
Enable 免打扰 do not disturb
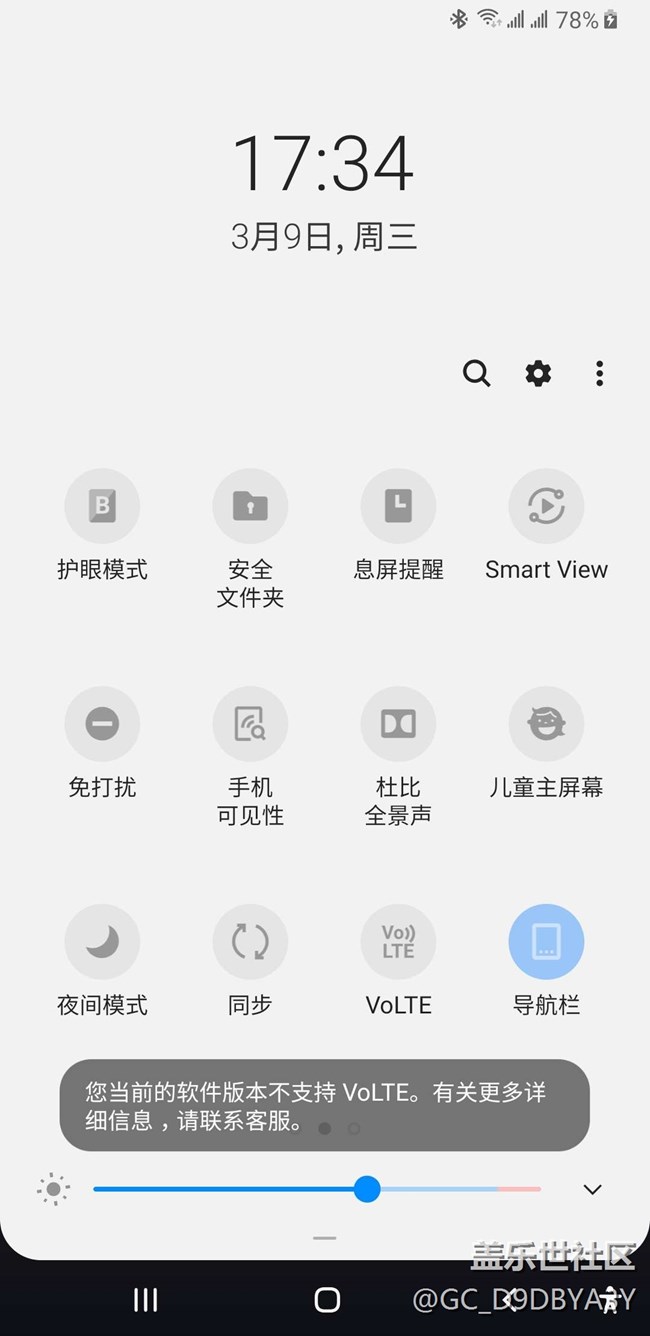click(102, 724)
